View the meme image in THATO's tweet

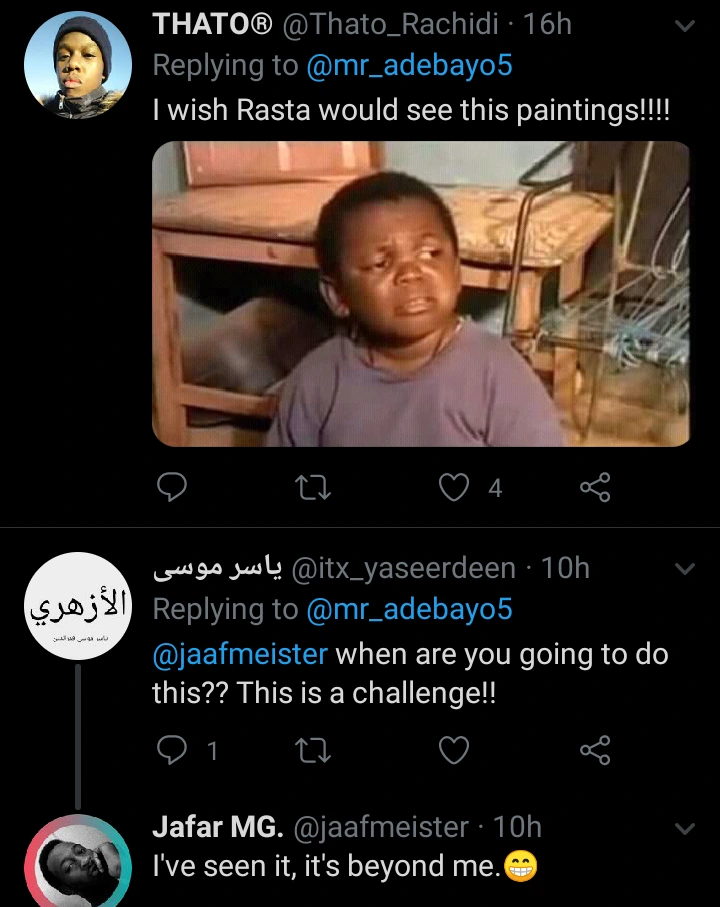pos(421,293)
